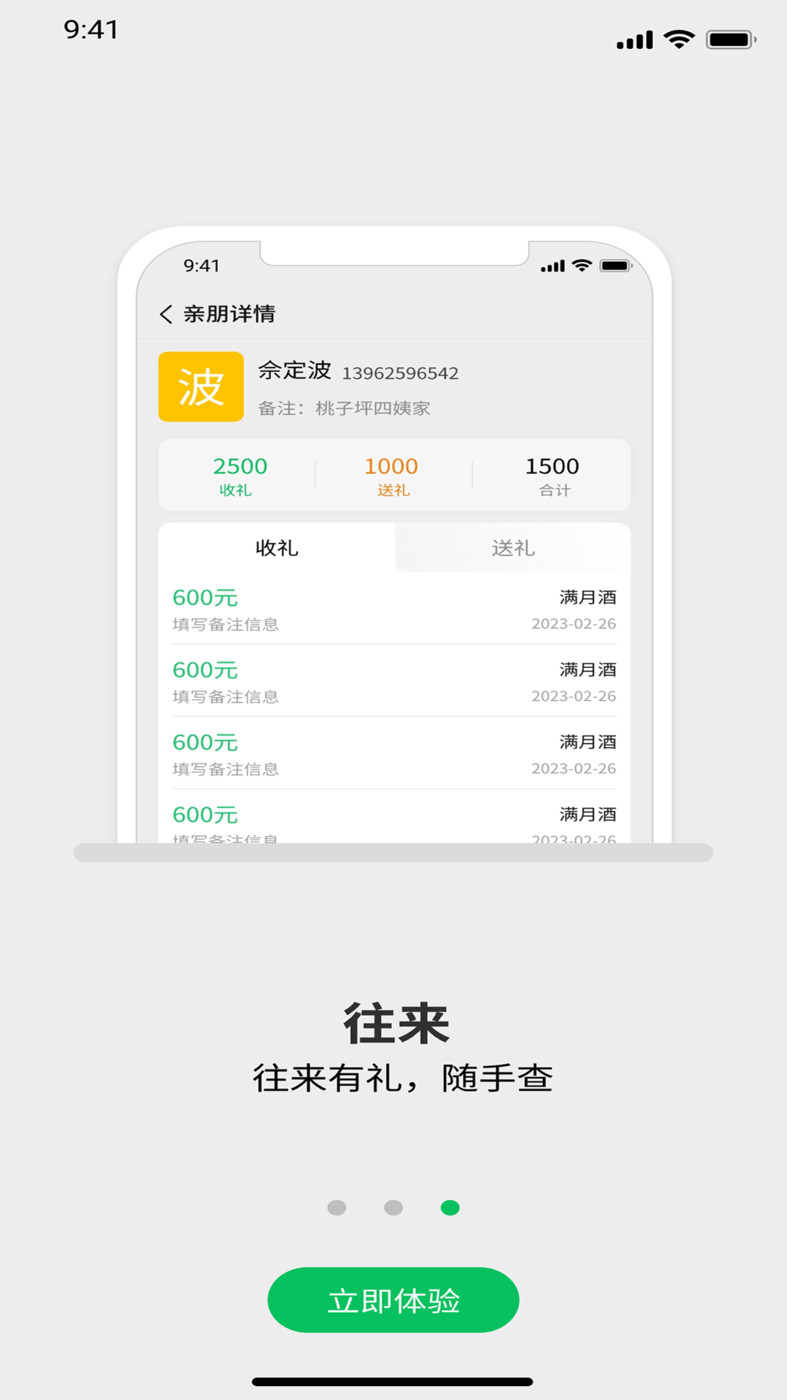Select the first page indicator dot
Screen dimensions: 787x1400
[x=337, y=1207]
